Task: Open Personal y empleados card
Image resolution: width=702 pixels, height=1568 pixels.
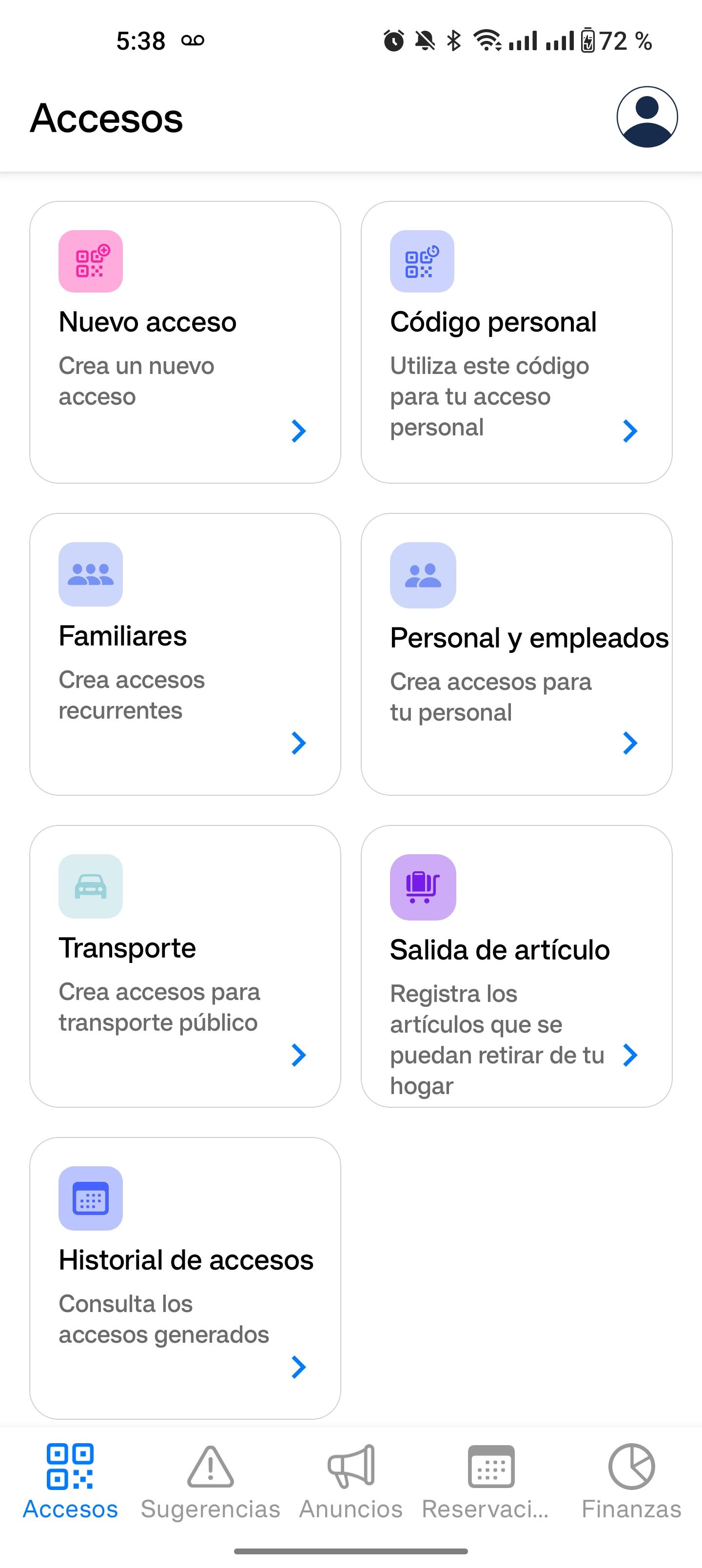Action: click(516, 654)
